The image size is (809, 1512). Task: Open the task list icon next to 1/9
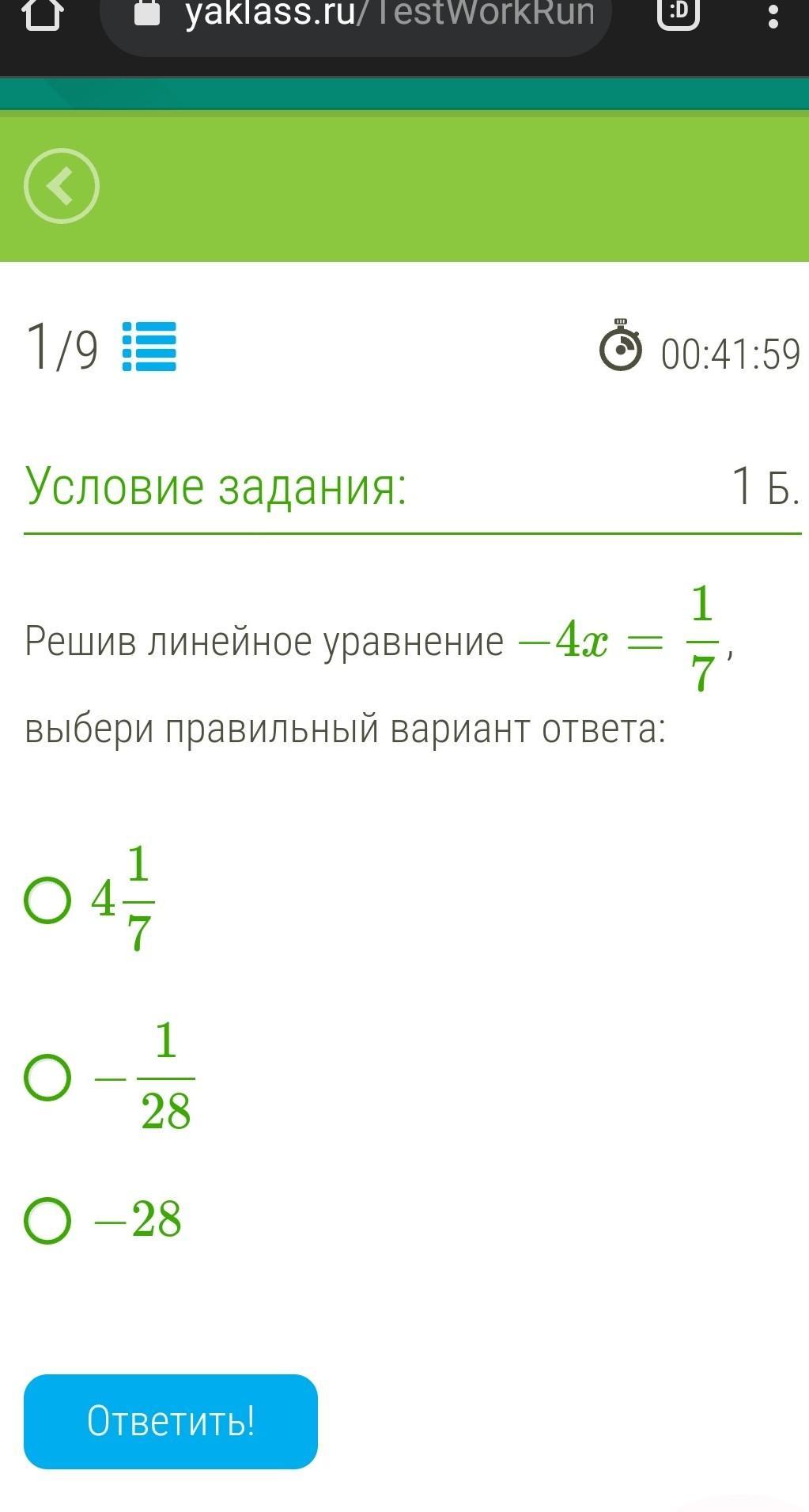[x=149, y=347]
